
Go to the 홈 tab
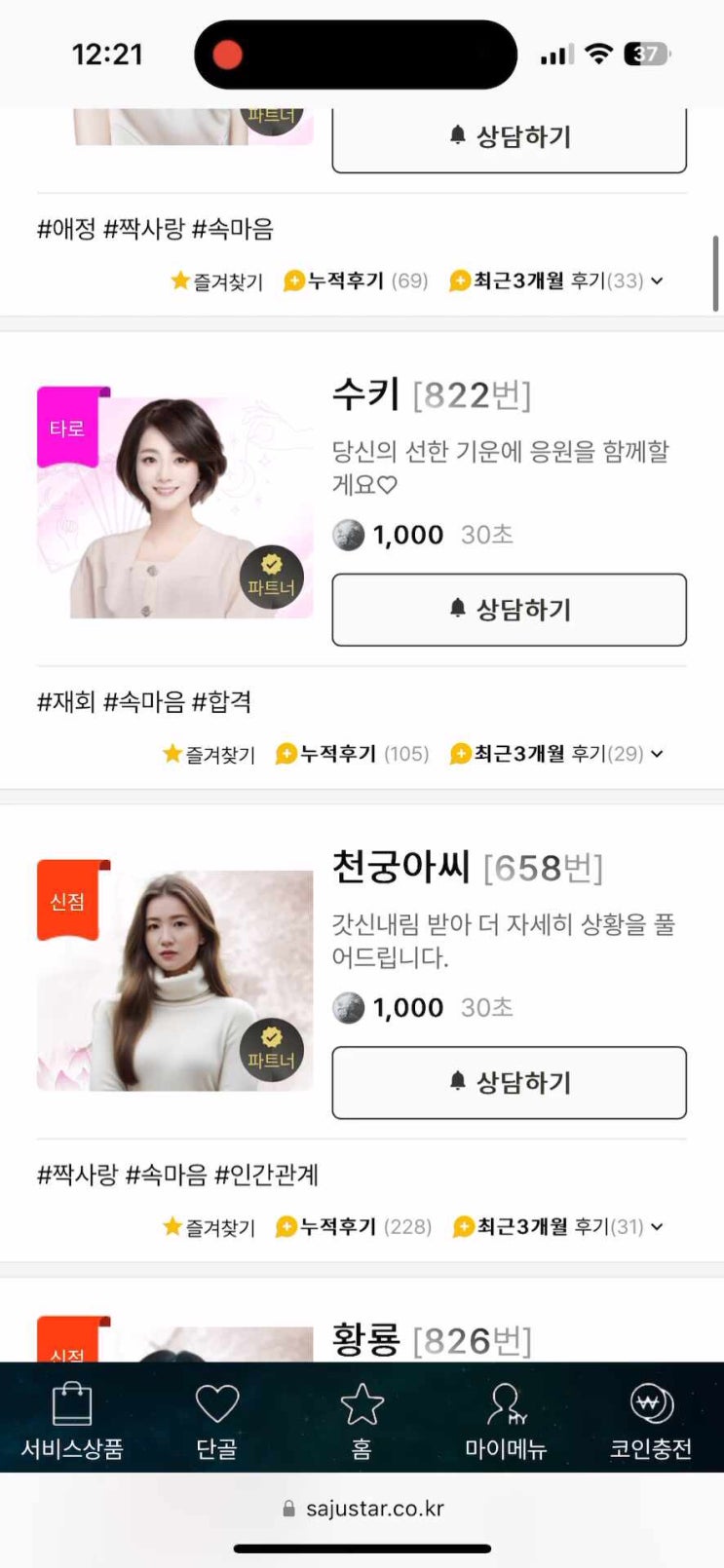pyautogui.click(x=362, y=1421)
